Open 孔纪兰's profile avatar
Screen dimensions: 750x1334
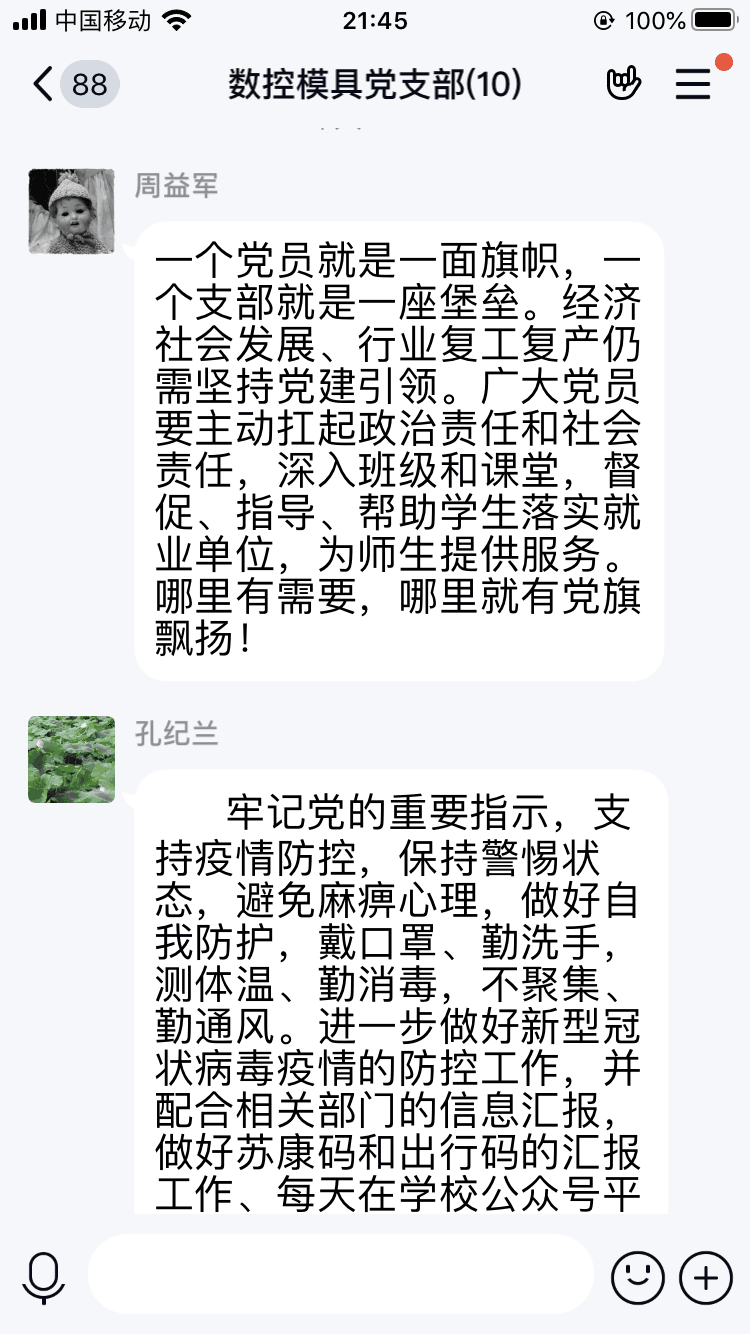72,759
